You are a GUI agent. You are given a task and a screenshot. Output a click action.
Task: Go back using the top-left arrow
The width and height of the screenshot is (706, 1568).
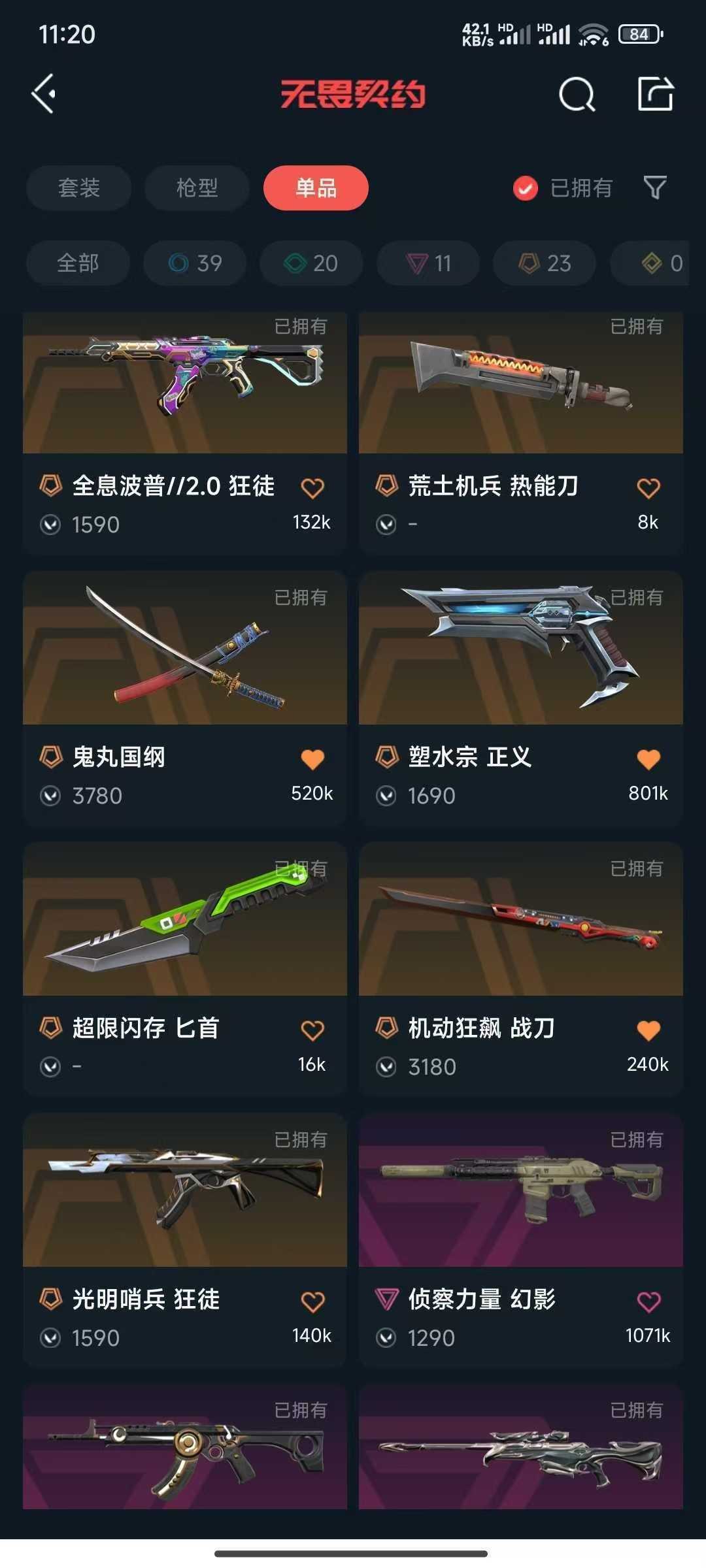[44, 95]
